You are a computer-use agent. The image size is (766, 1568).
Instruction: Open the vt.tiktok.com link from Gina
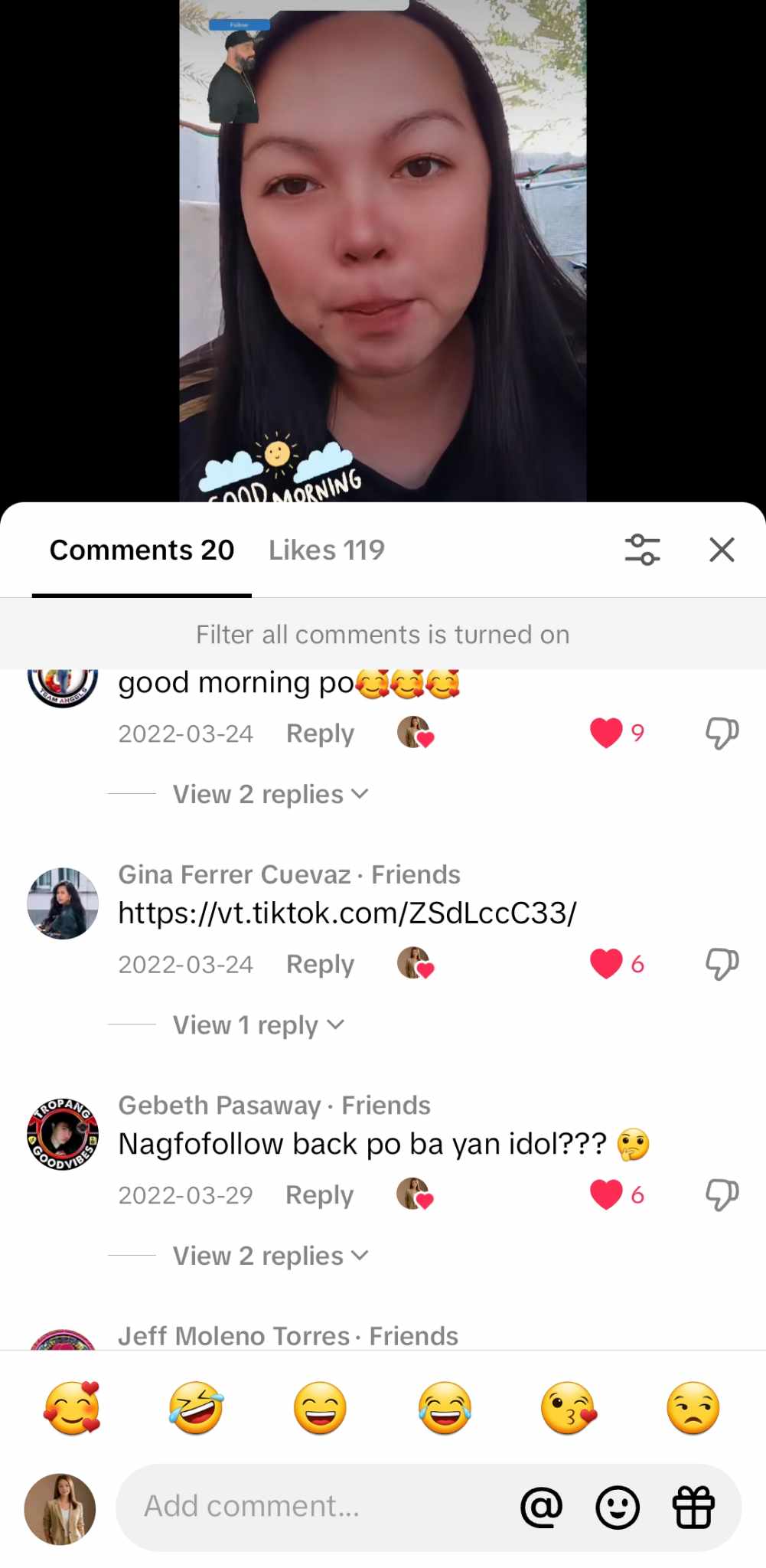tap(347, 913)
